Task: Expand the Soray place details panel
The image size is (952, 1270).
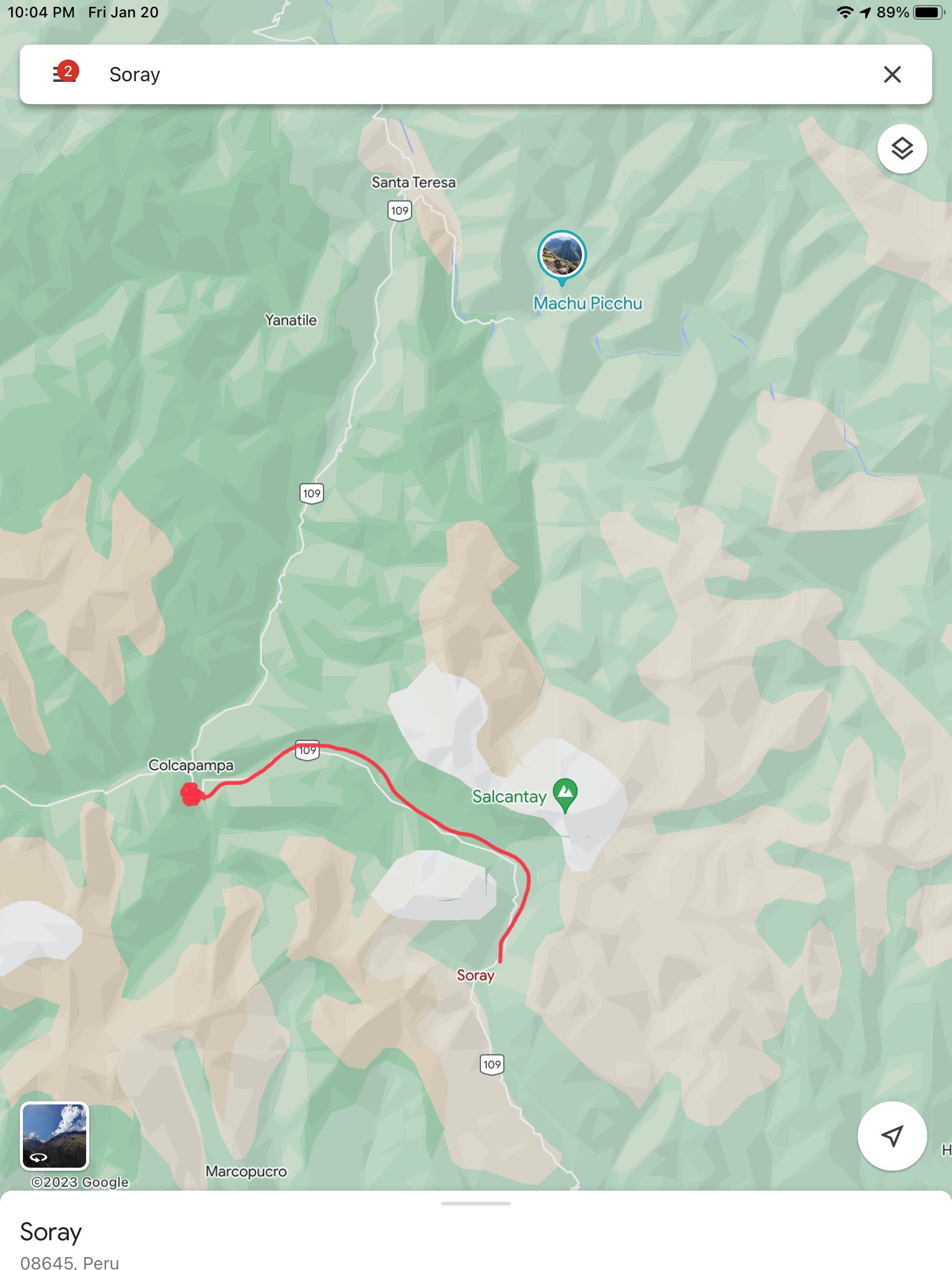Action: pos(476,1204)
